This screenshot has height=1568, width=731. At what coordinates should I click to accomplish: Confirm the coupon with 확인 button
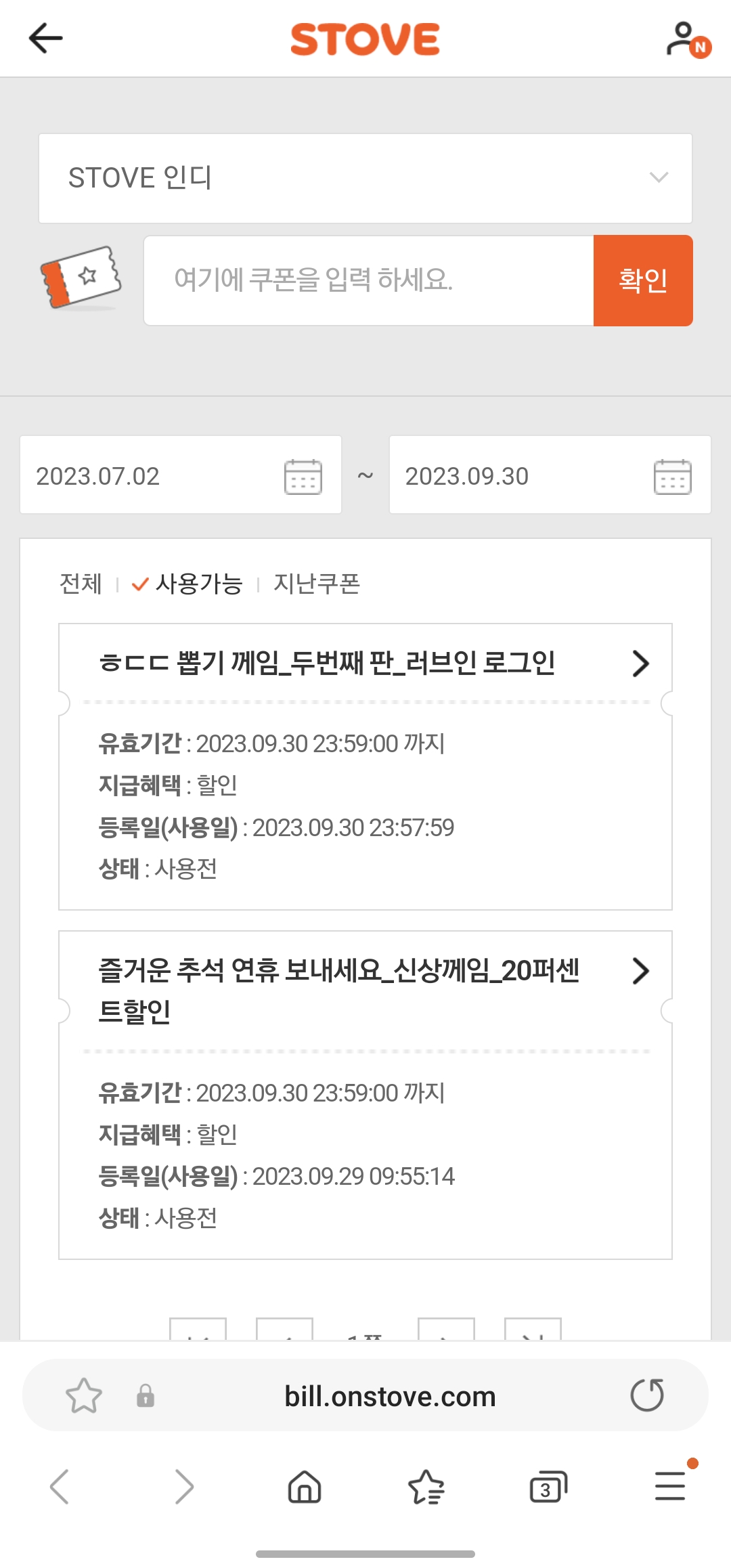[x=643, y=280]
